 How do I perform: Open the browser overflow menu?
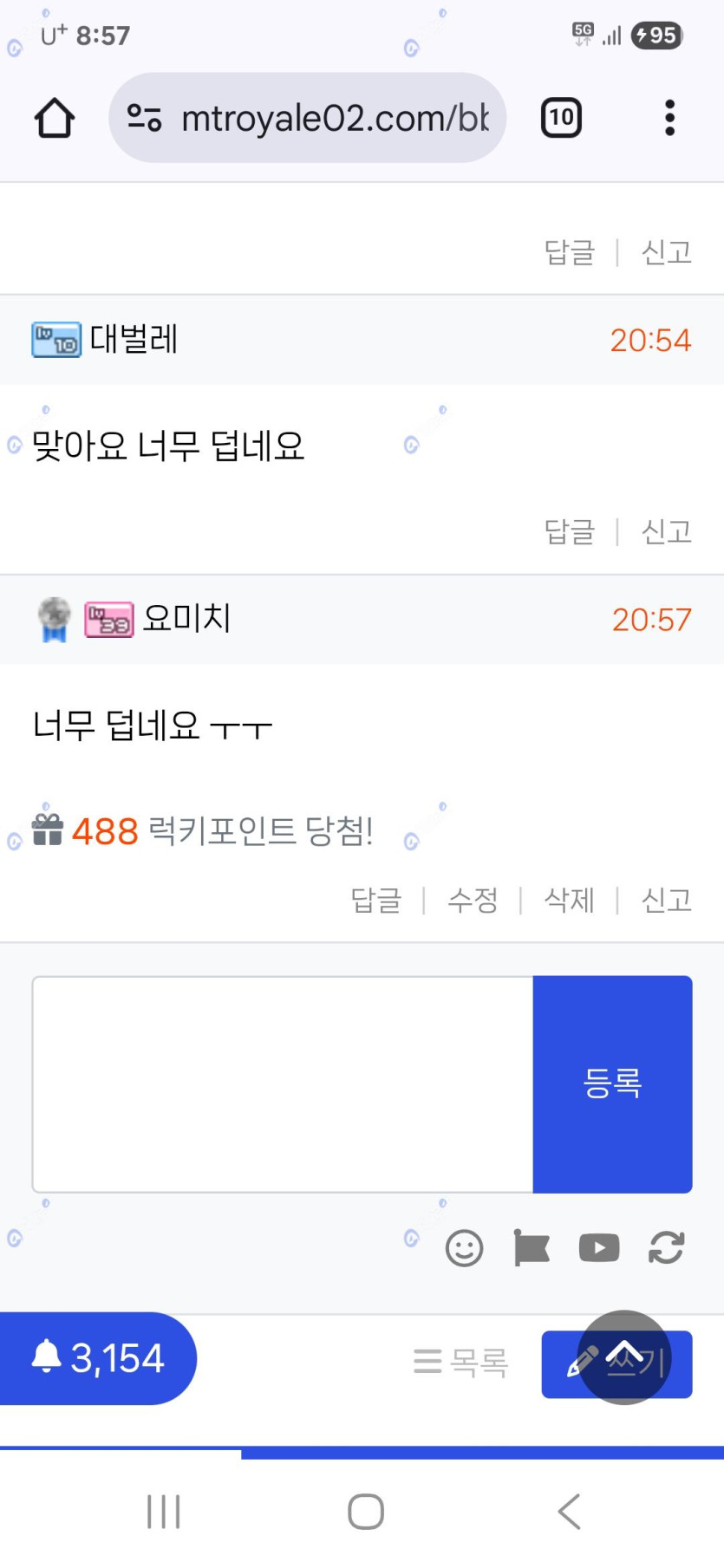pos(669,118)
